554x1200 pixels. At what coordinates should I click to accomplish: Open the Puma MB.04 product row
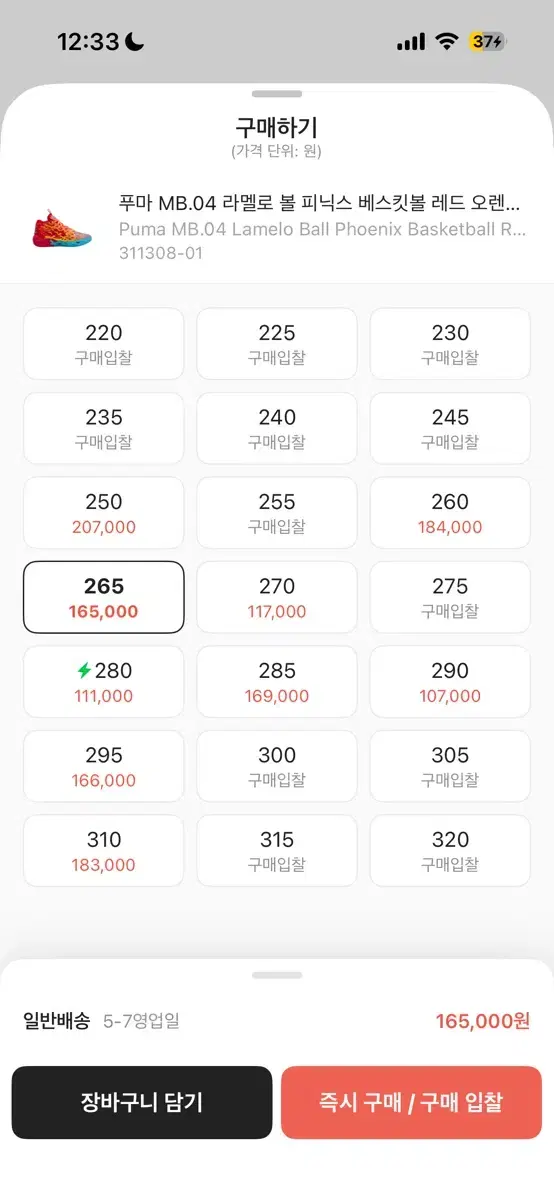pyautogui.click(x=277, y=228)
